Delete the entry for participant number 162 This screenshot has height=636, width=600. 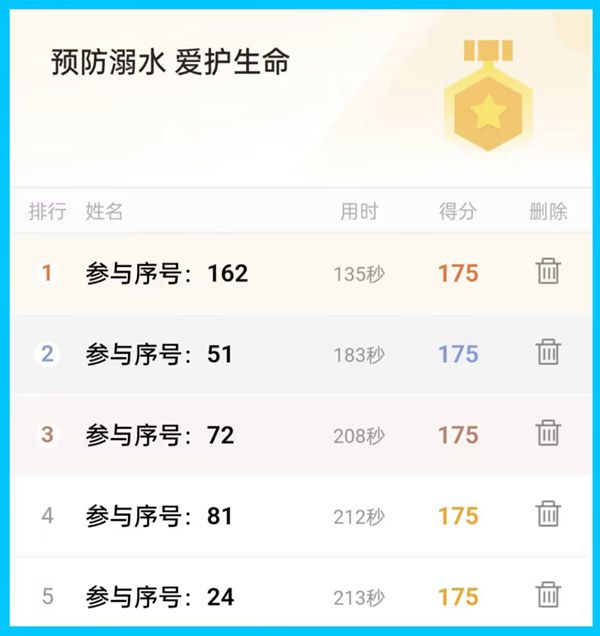click(x=548, y=271)
